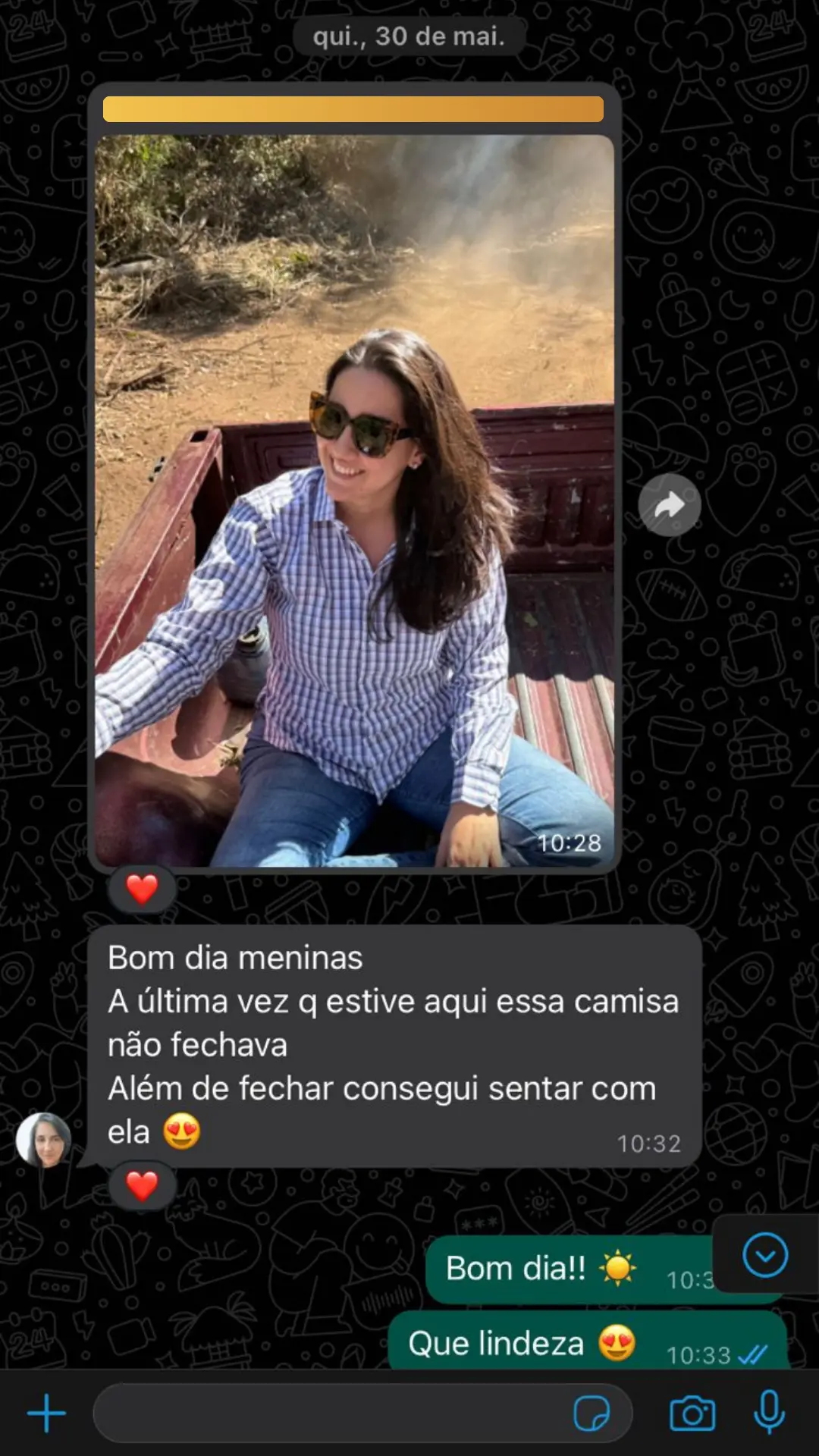Open the attachment plus menu
Screen dimensions: 819x1456
(x=46, y=1414)
